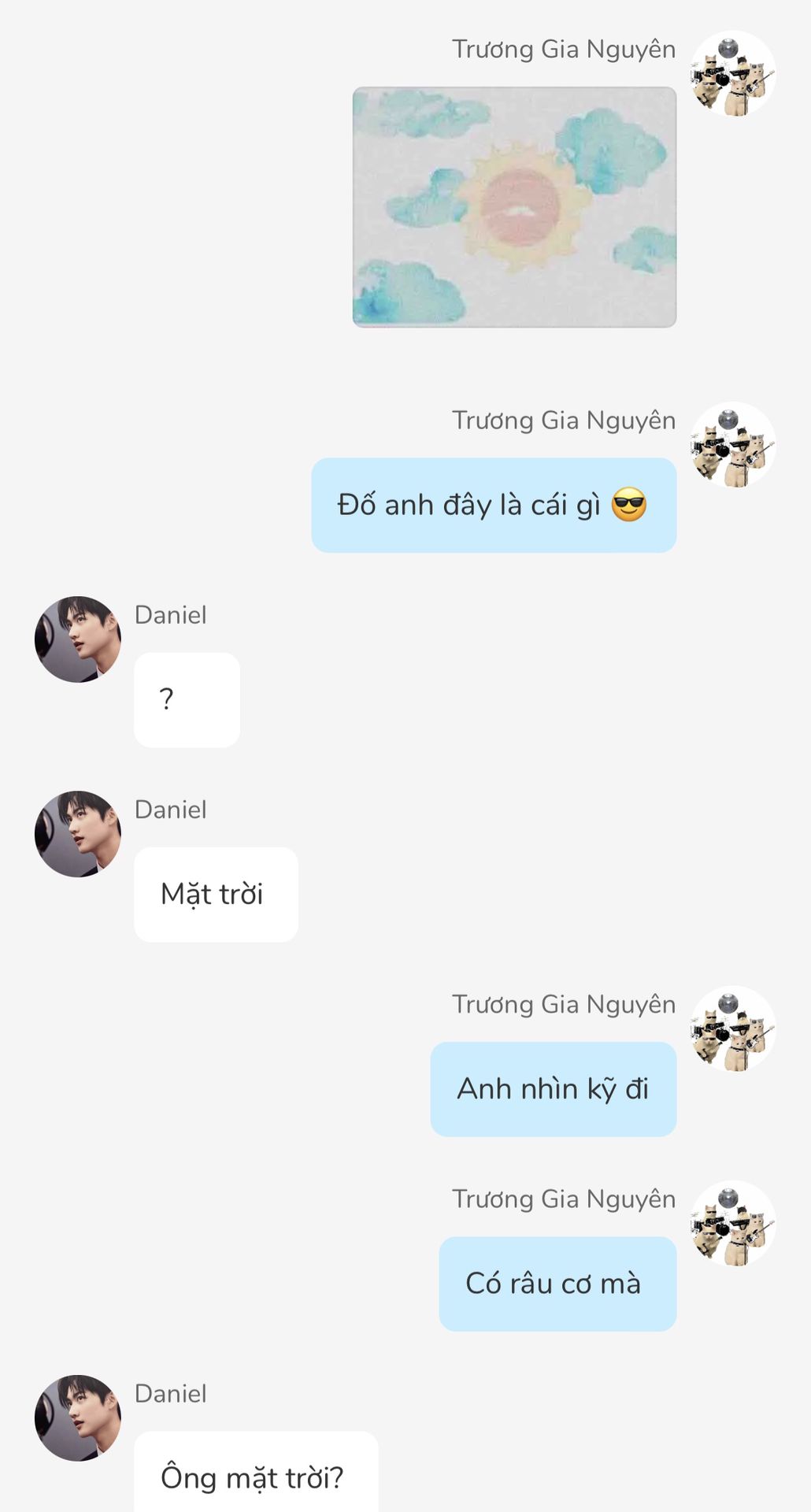Screen dimensions: 811x1512
Task: Open Trương Gia Nguyên's avatar beside "Anh nhìn kỹ đi"
Action: (x=733, y=1028)
